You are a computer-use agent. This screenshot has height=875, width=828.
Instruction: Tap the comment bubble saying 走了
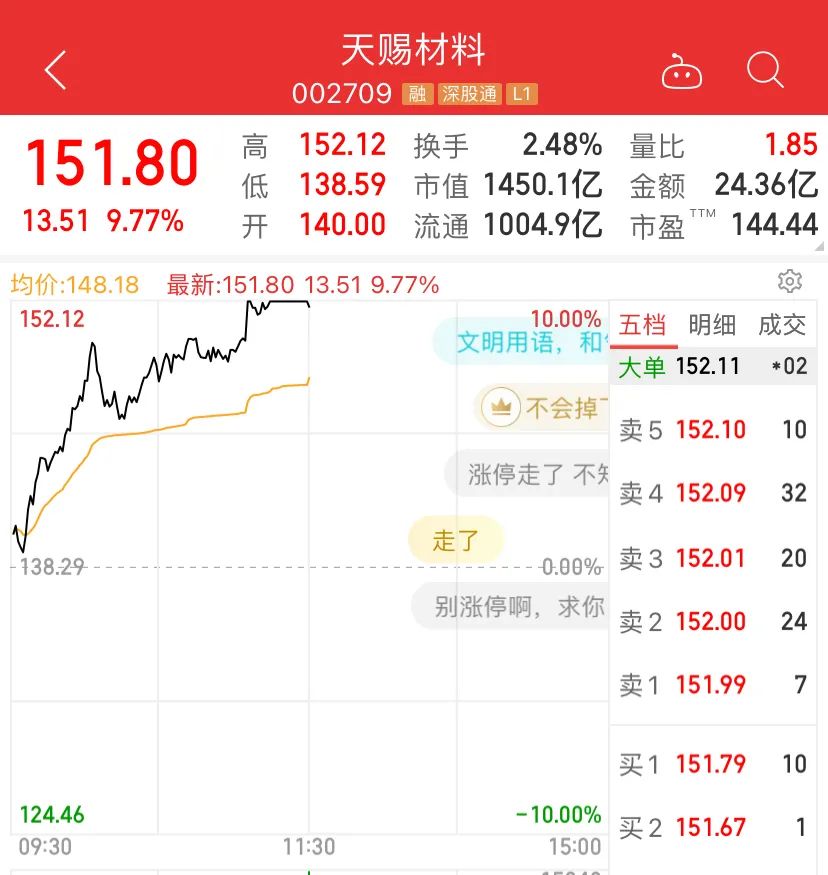point(455,539)
